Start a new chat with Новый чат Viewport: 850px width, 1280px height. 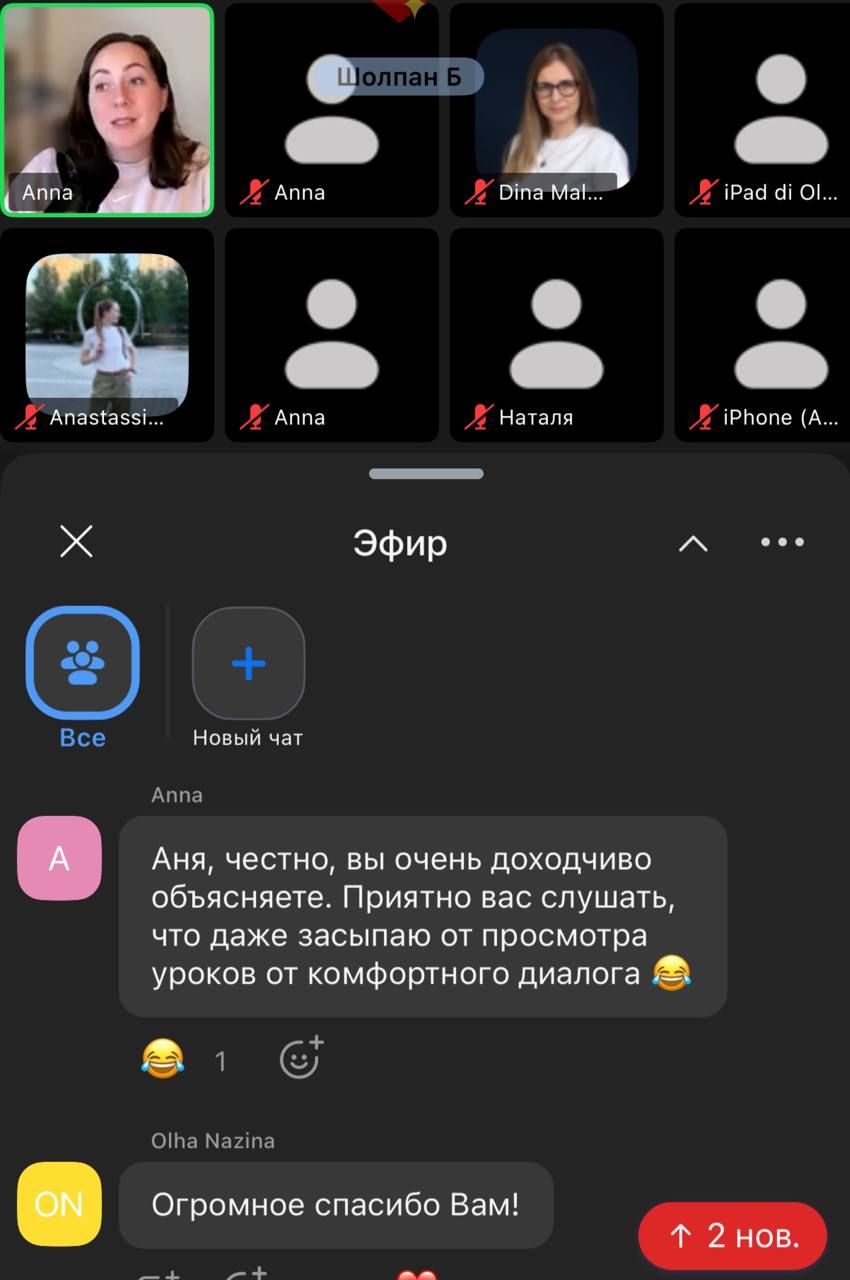[248, 664]
